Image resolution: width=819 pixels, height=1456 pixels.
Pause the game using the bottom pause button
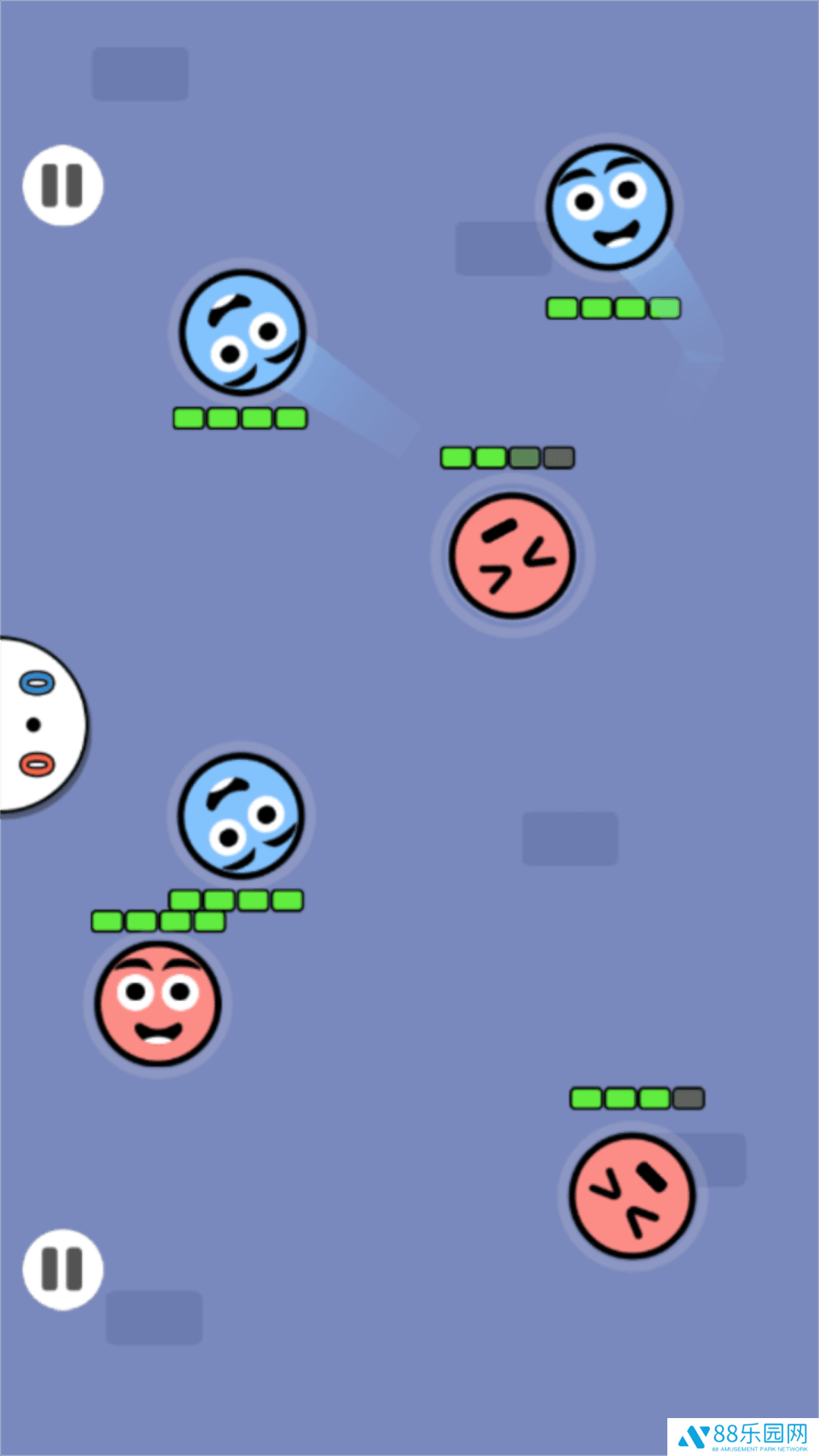63,1269
